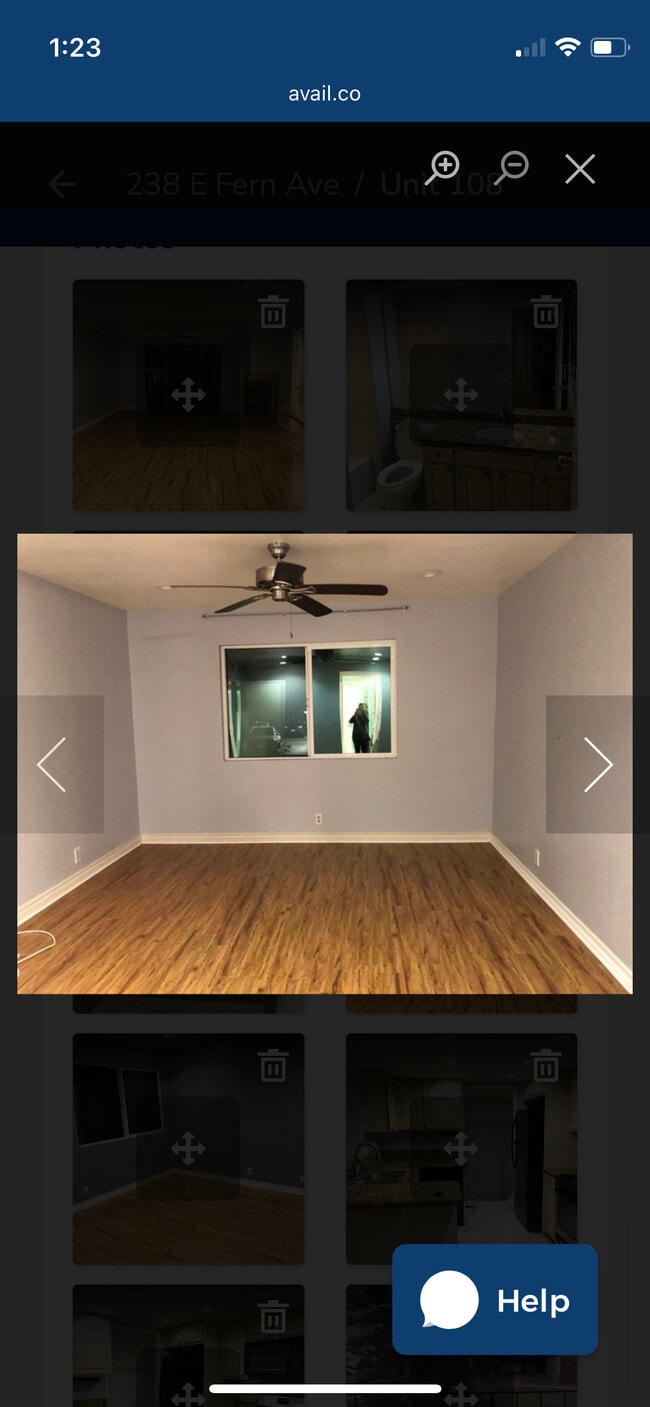
Task: Close the photo viewer
Action: point(580,169)
